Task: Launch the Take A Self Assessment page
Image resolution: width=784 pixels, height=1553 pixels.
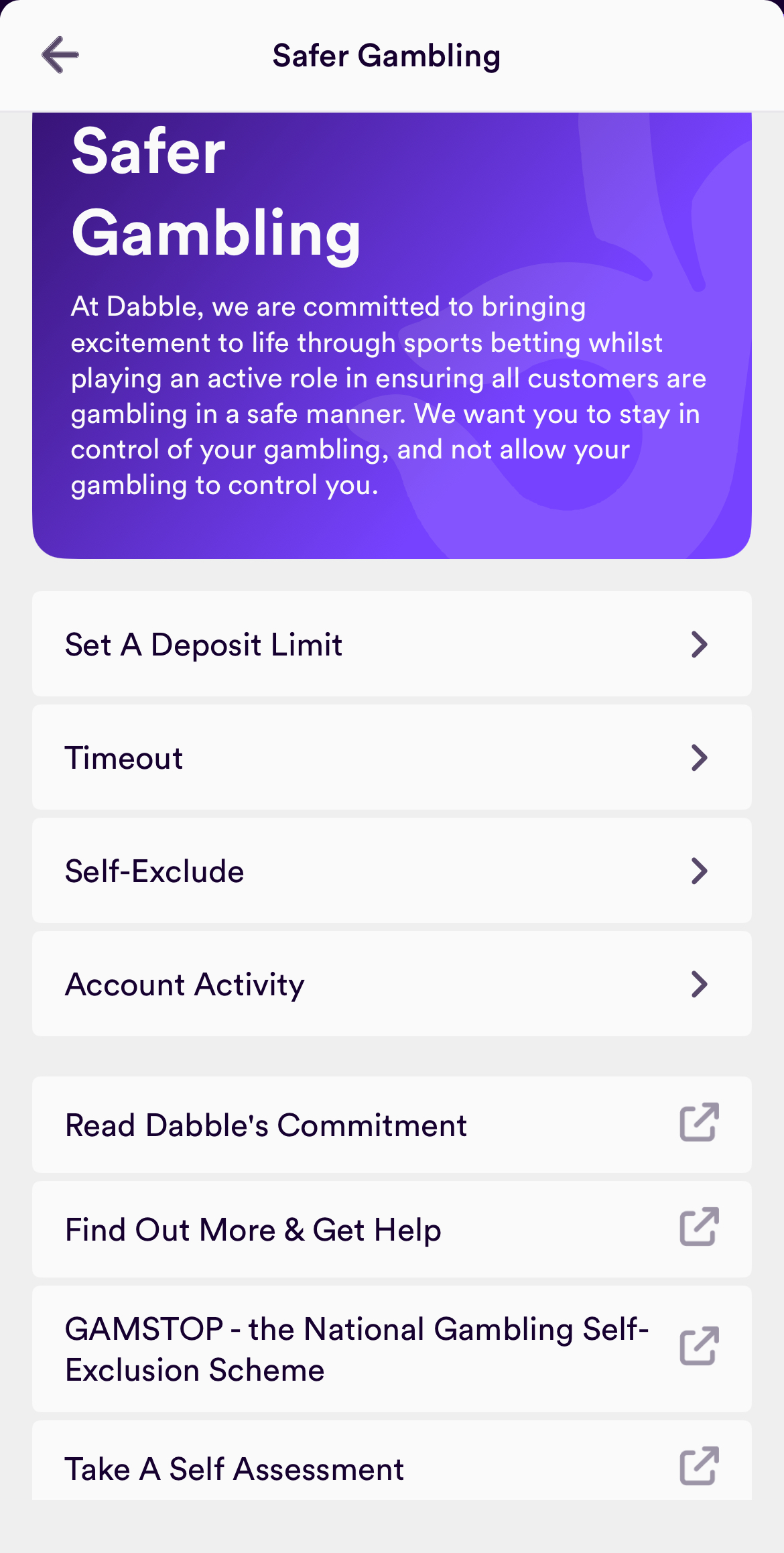Action: [x=392, y=1468]
